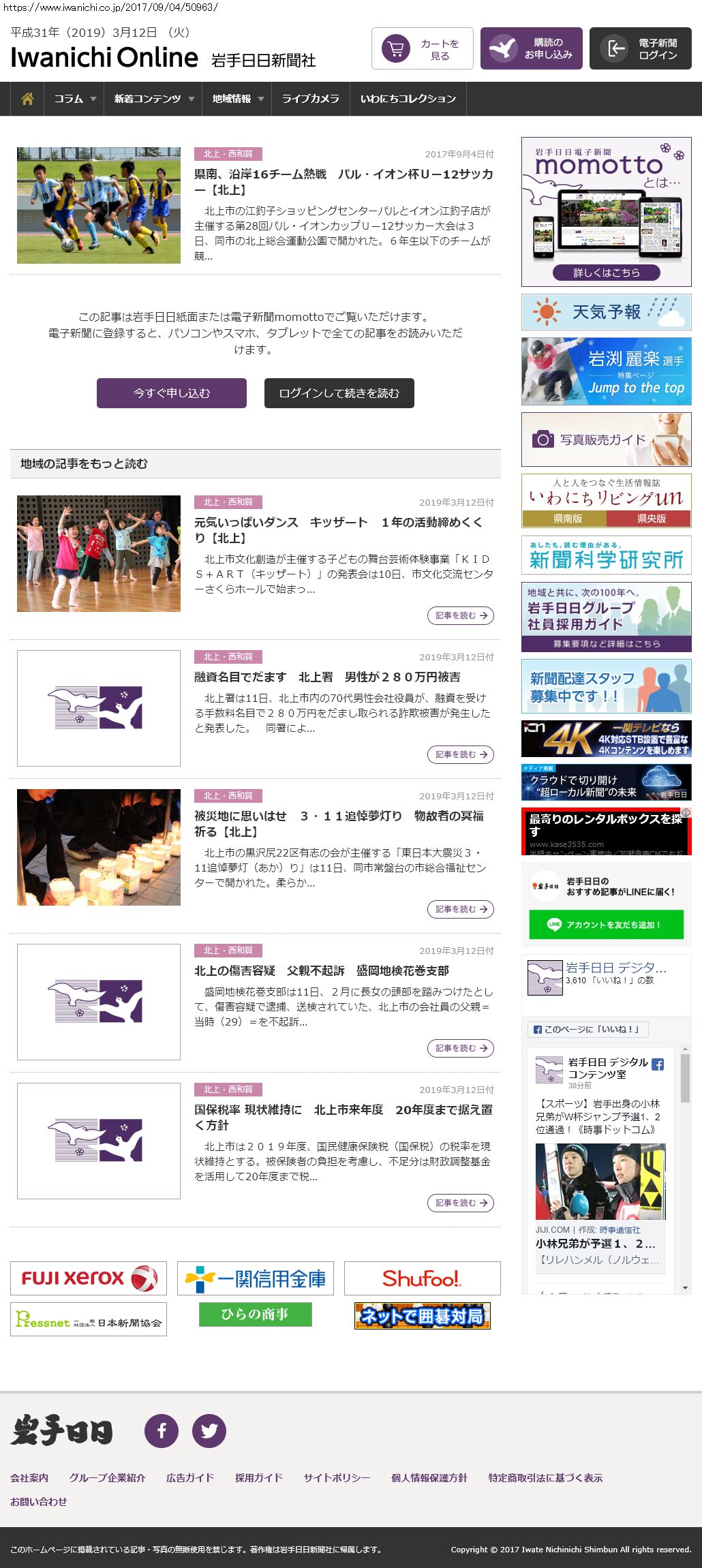702x1568 pixels.
Task: Log in to 電子新聞
Action: (640, 48)
